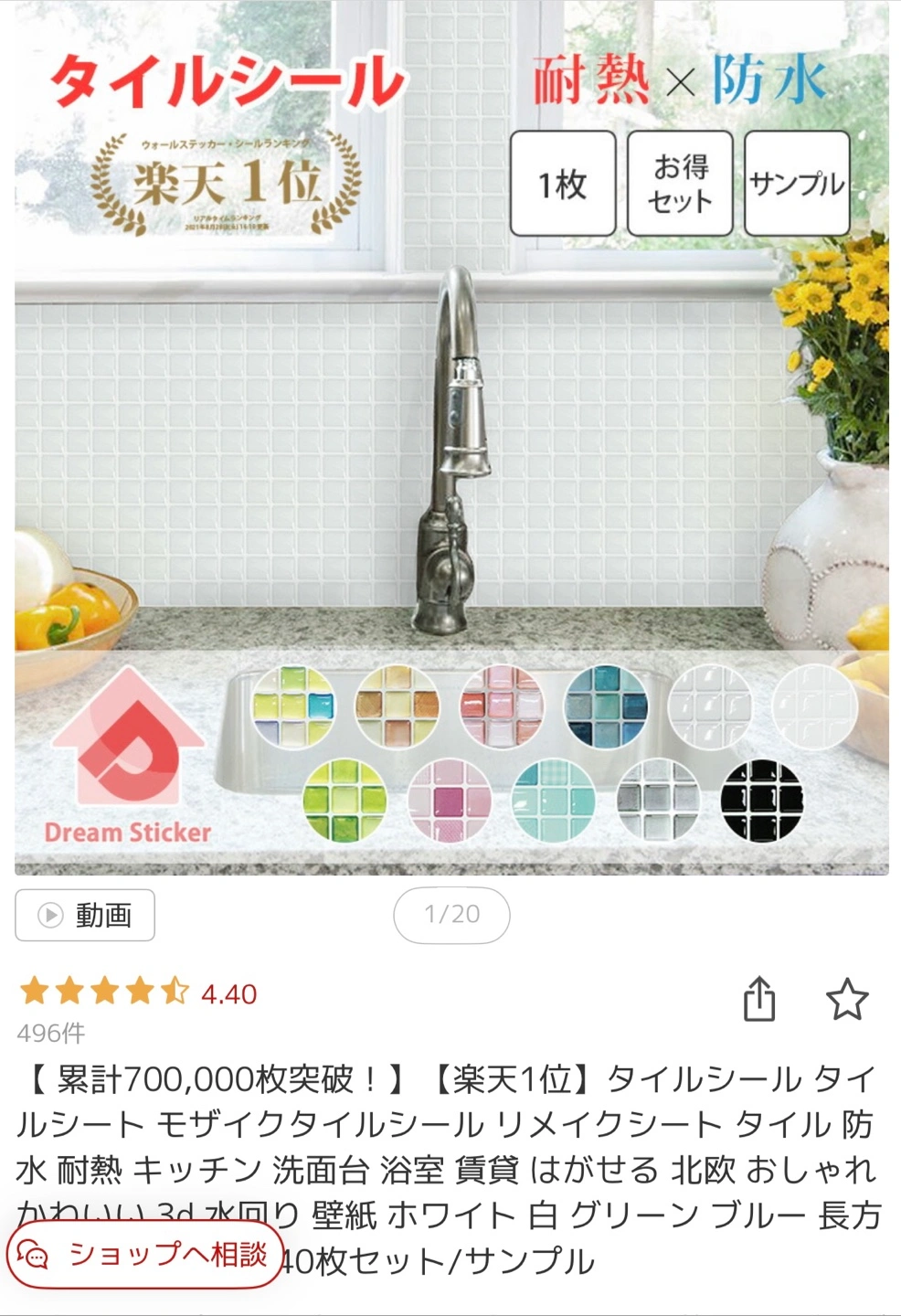Share this product

point(758,999)
